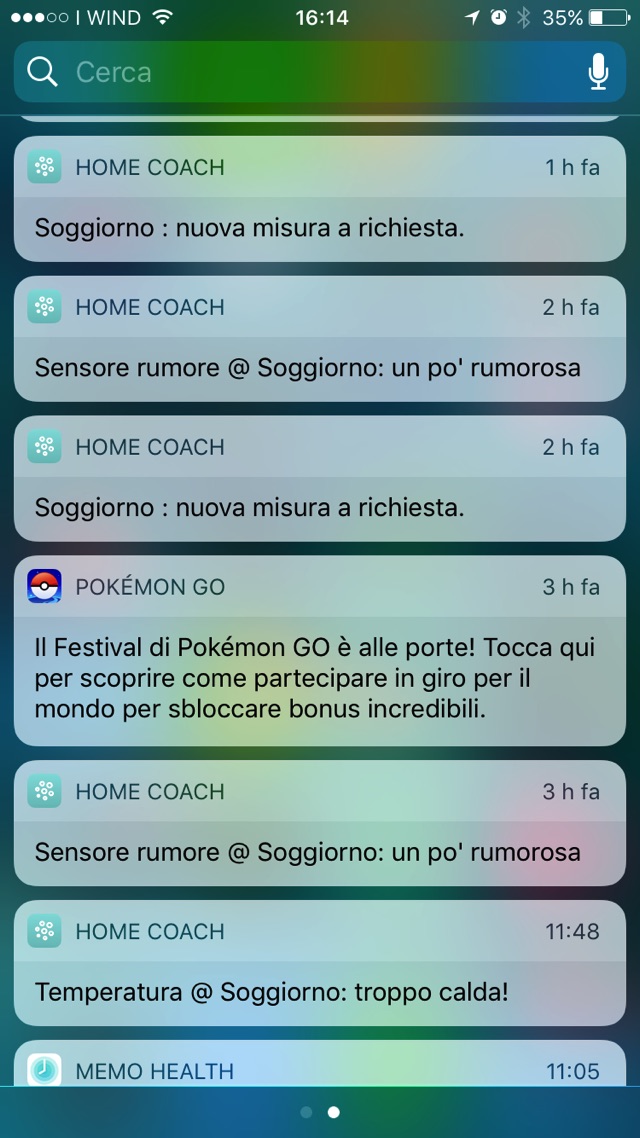Open the 3 h fa noise sensor notification

pyautogui.click(x=320, y=824)
